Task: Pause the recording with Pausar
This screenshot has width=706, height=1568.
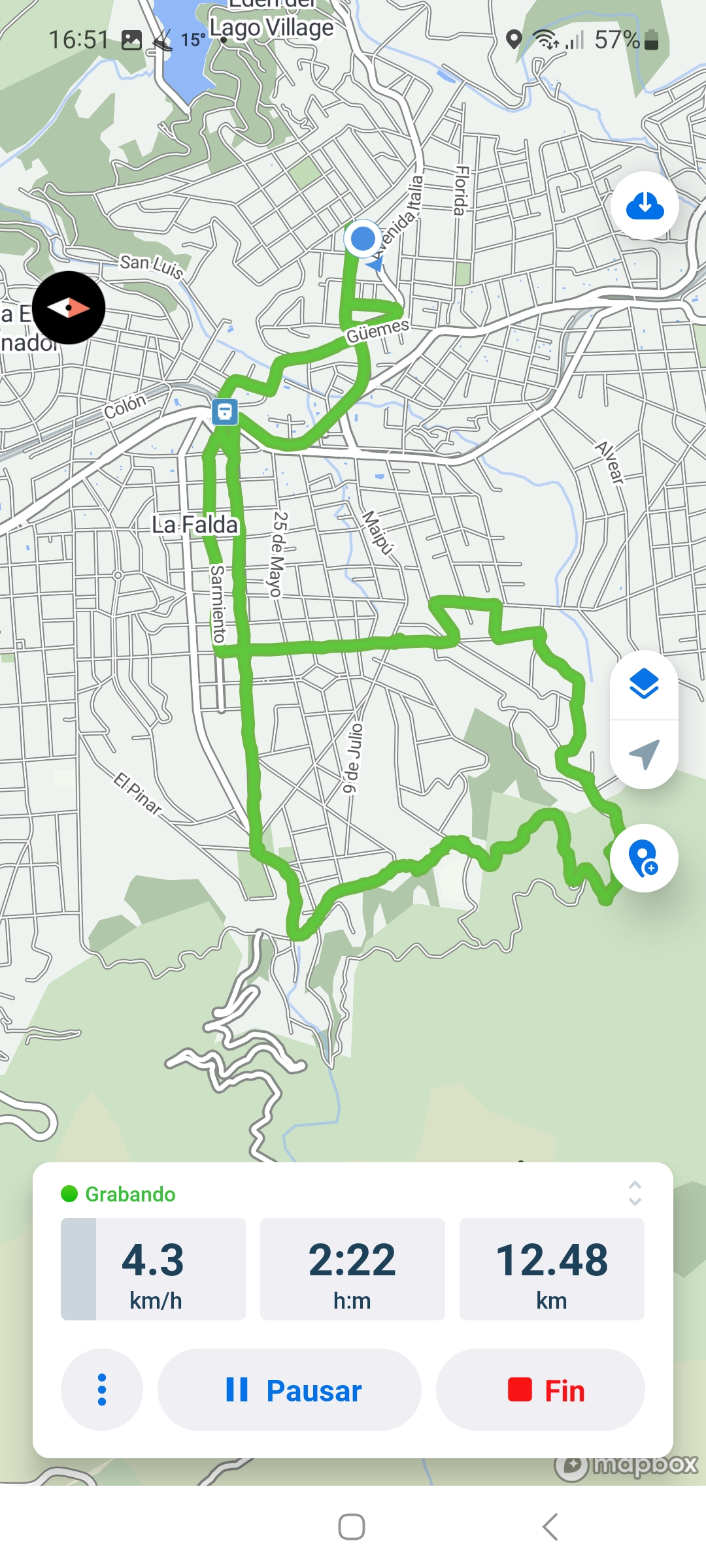Action: 290,1390
